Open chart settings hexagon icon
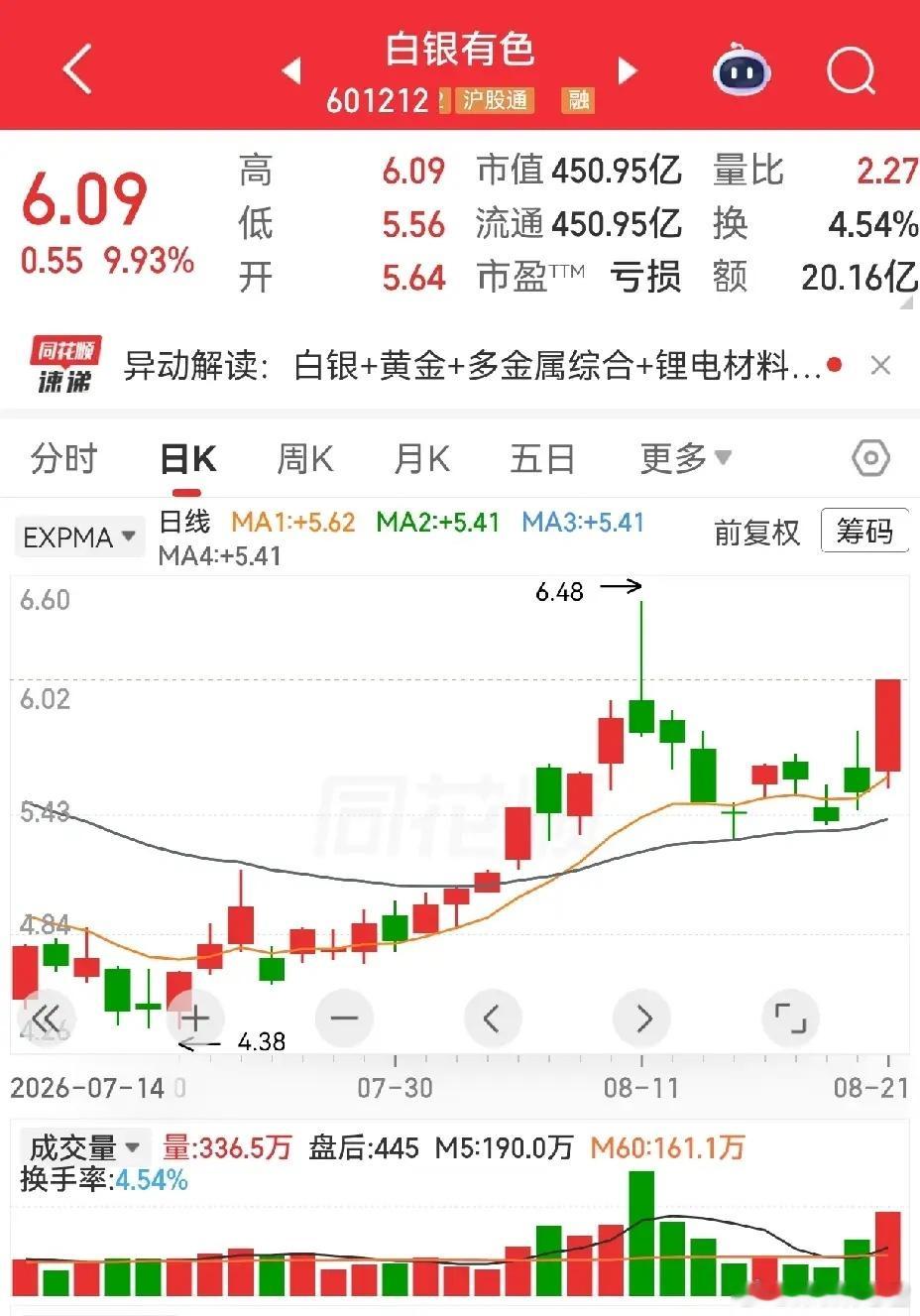The height and width of the screenshot is (1316, 920). tap(870, 458)
